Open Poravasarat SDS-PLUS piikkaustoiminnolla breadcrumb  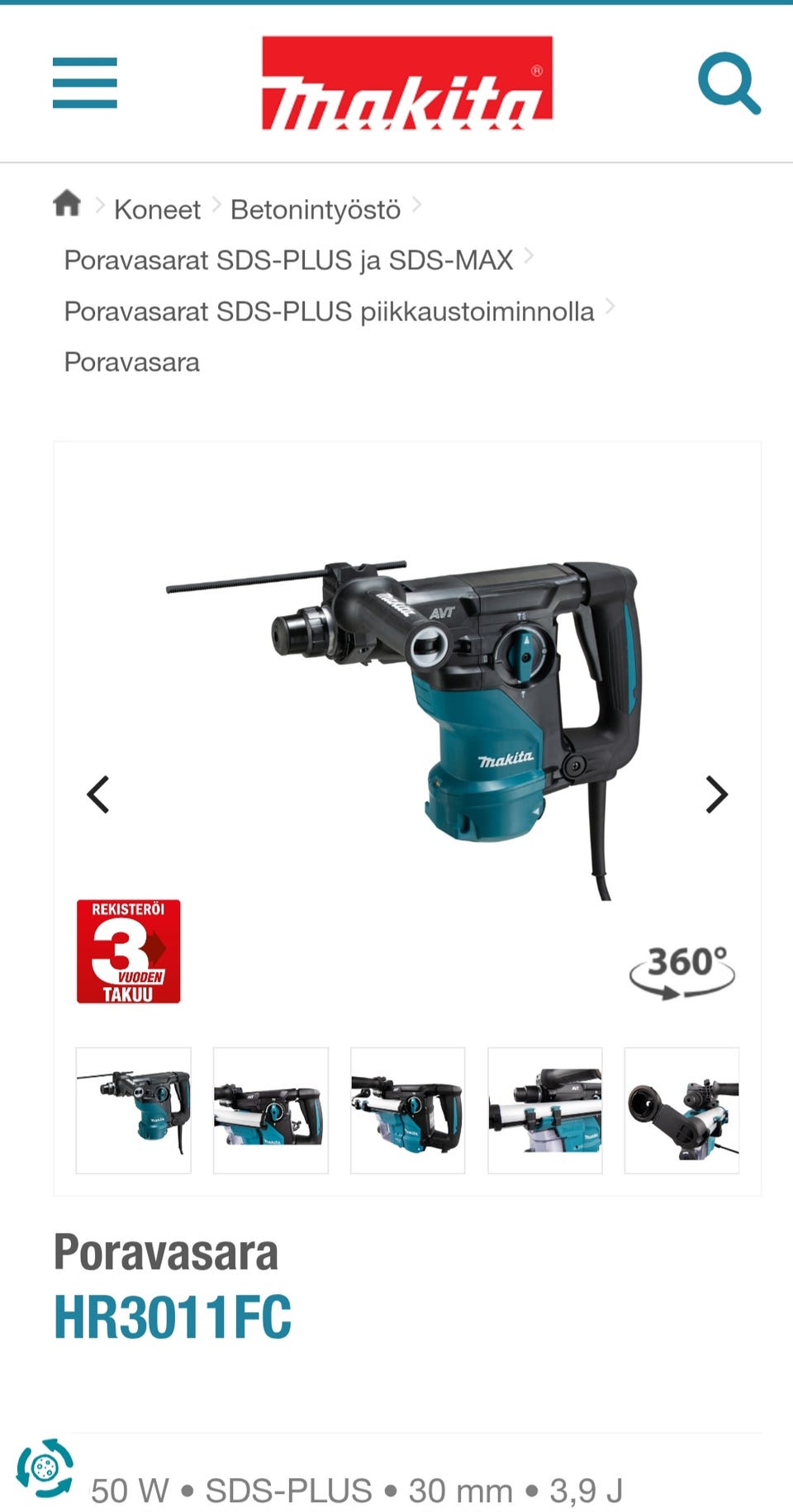330,311
